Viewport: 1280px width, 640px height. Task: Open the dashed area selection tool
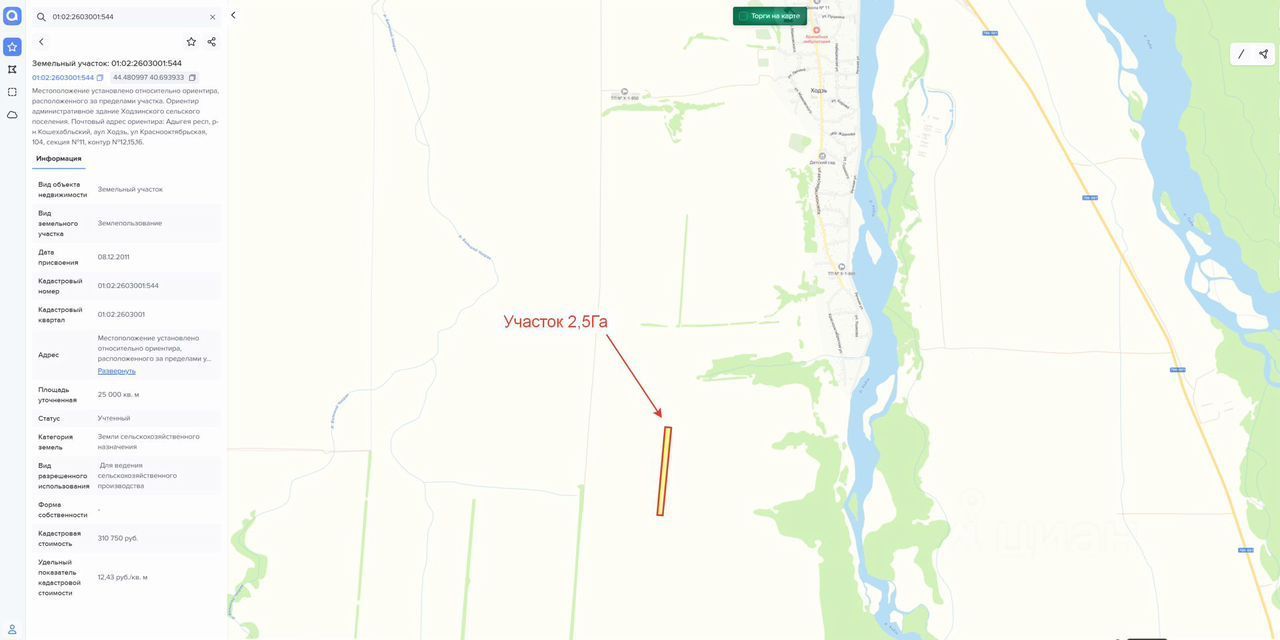pos(12,92)
